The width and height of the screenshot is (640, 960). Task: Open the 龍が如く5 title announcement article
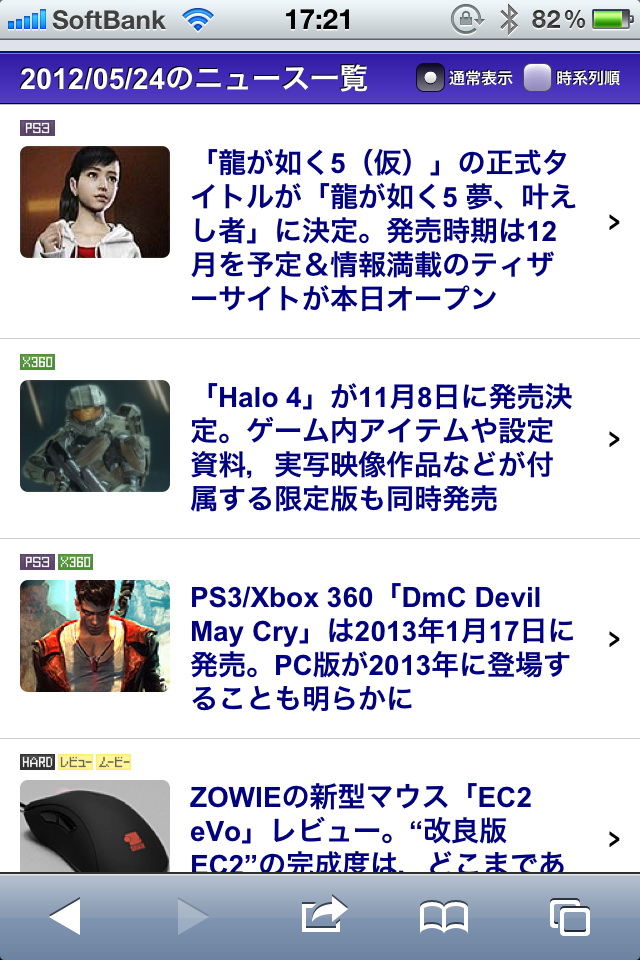point(383,229)
